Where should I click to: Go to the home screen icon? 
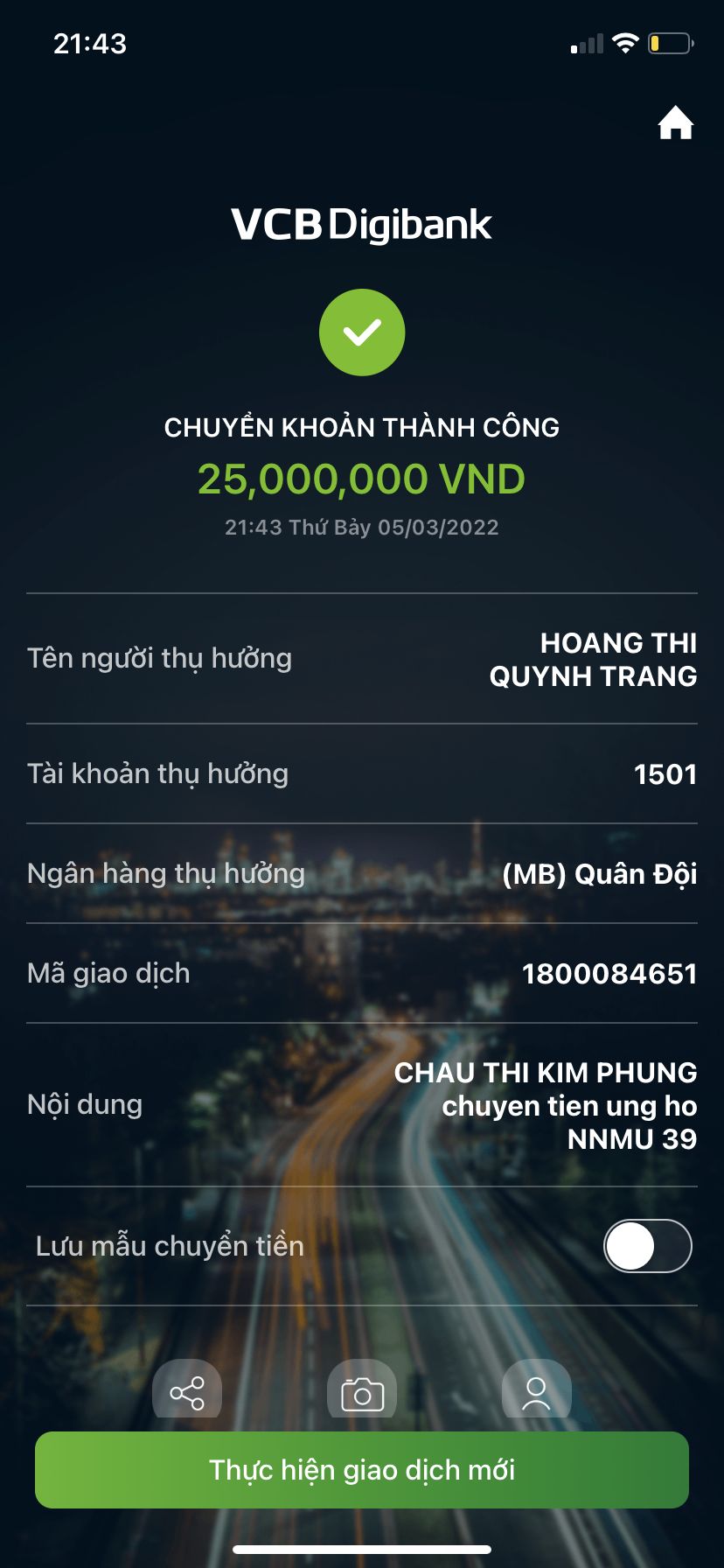[x=675, y=123]
